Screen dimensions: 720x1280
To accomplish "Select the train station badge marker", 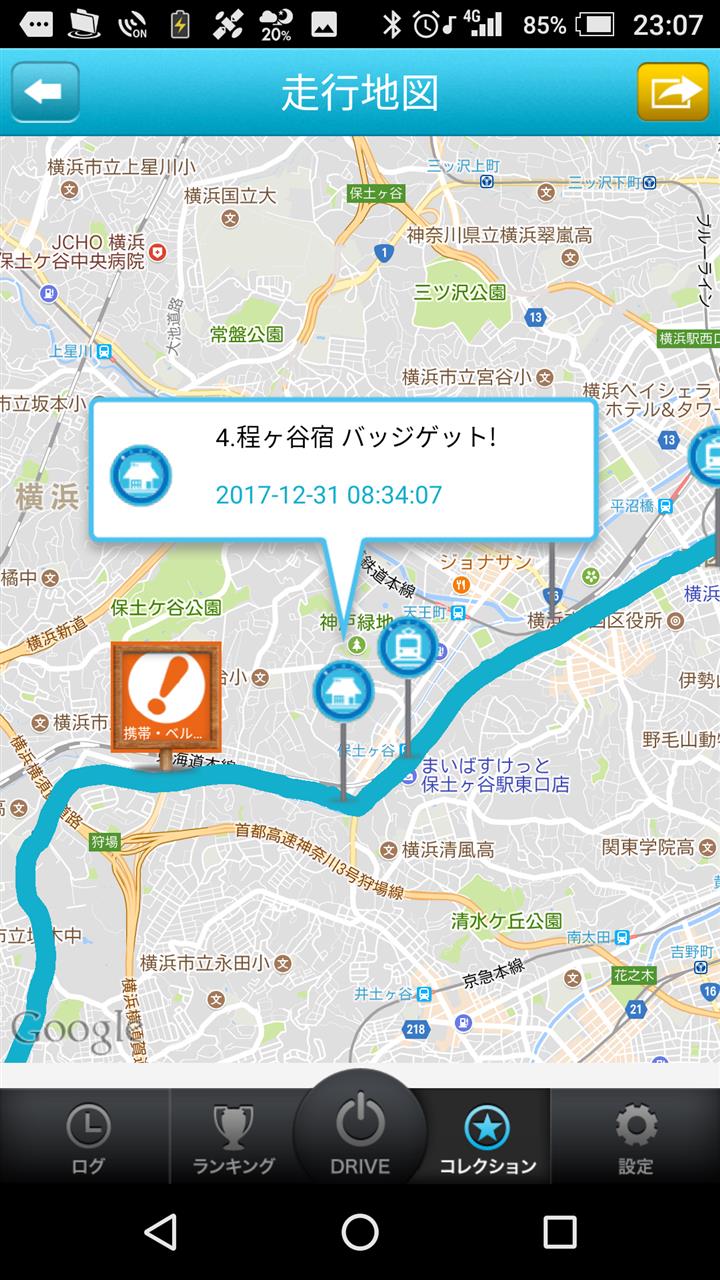I will 408,647.
